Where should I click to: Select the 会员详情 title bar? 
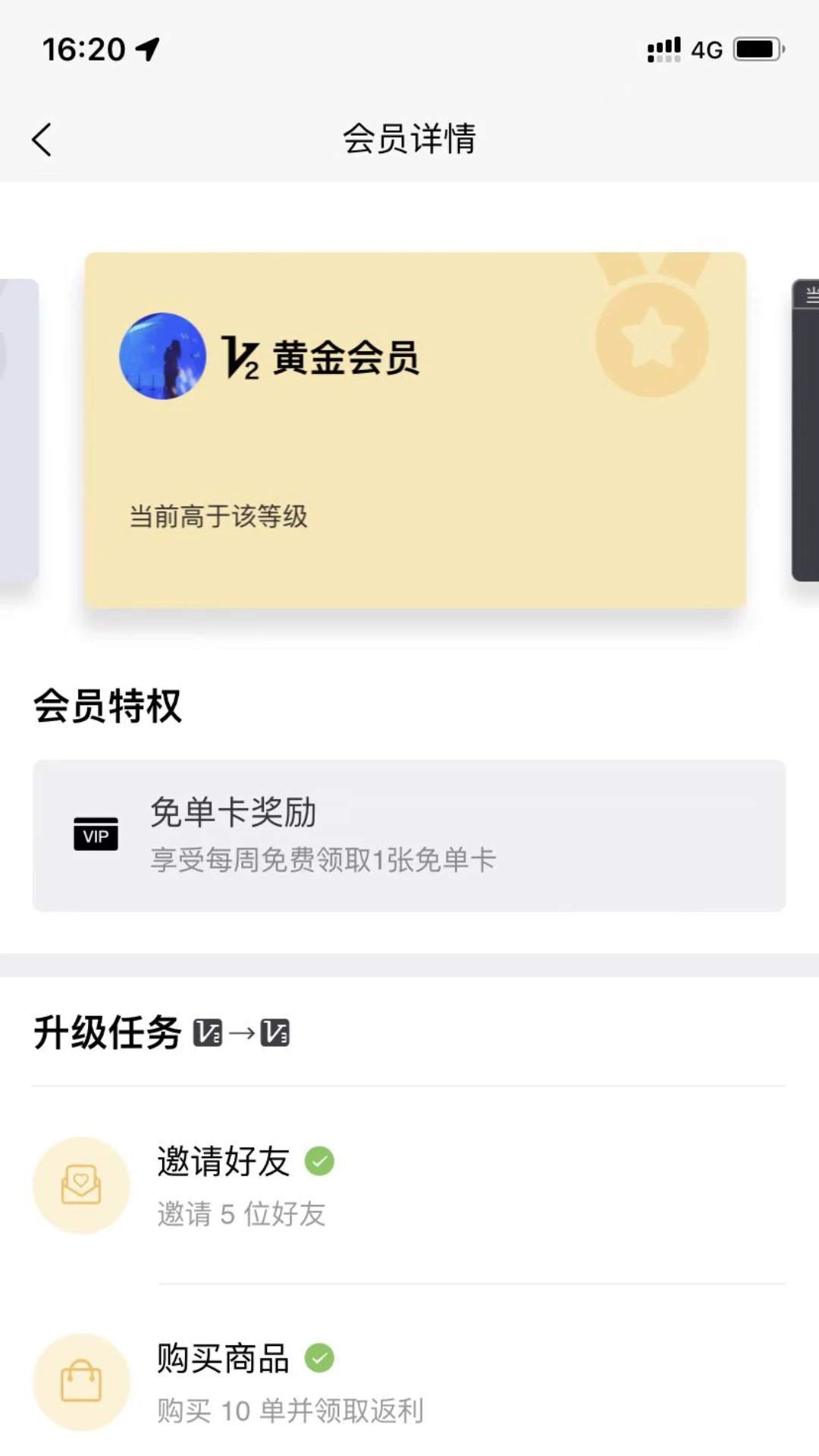click(409, 139)
